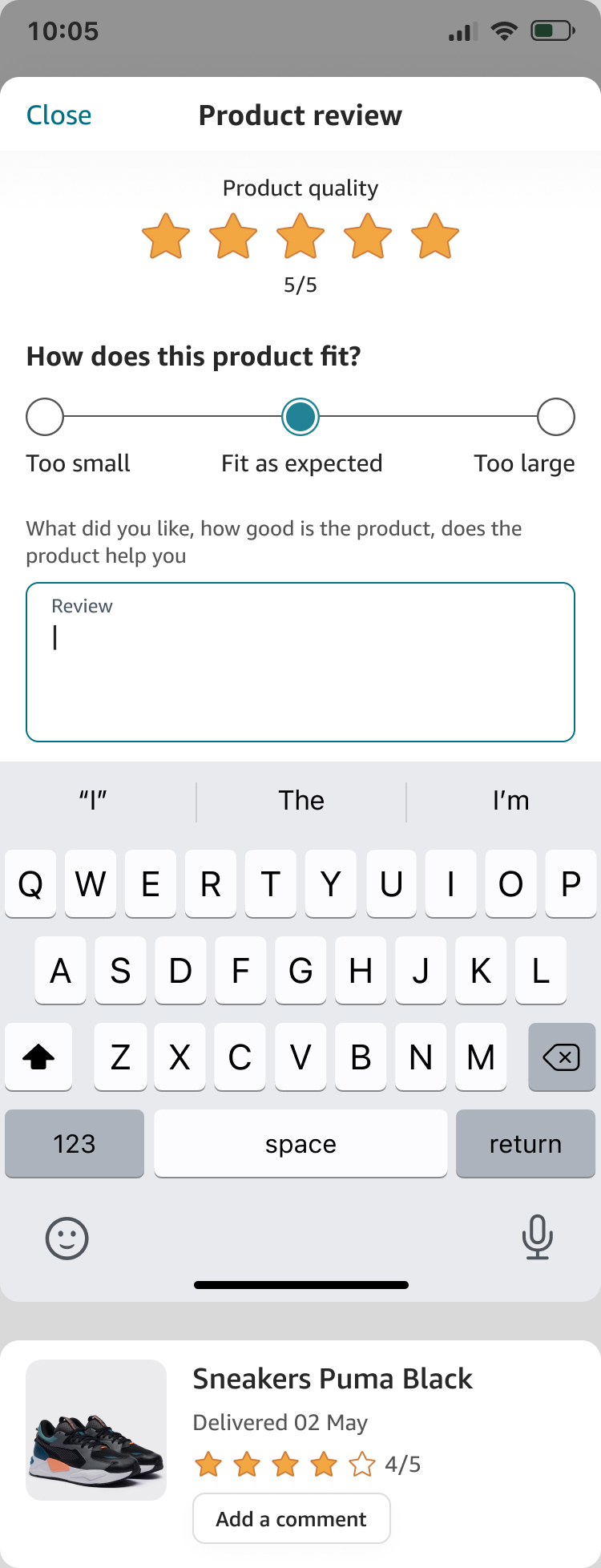Close the product review sheet

tap(58, 115)
